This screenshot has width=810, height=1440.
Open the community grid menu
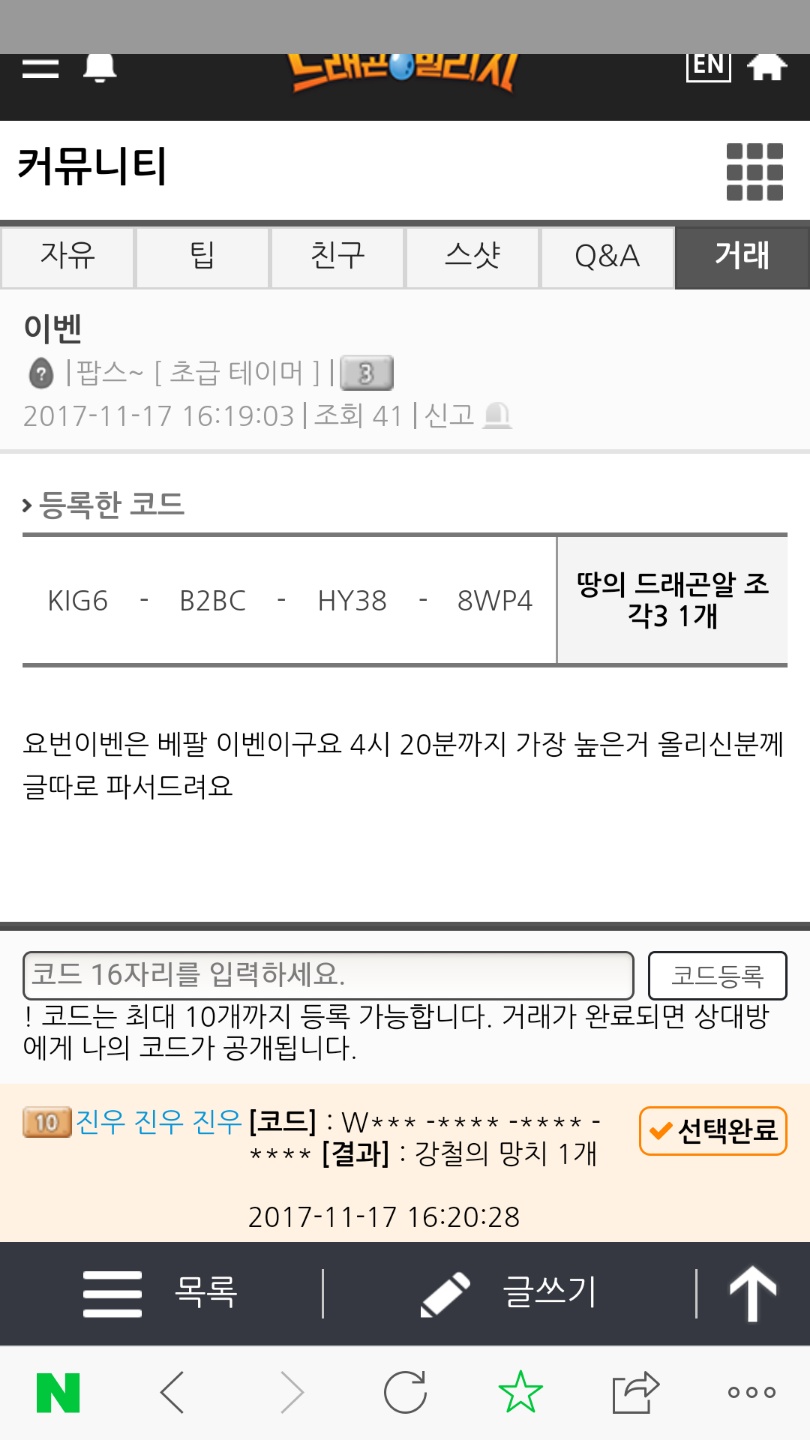(754, 172)
